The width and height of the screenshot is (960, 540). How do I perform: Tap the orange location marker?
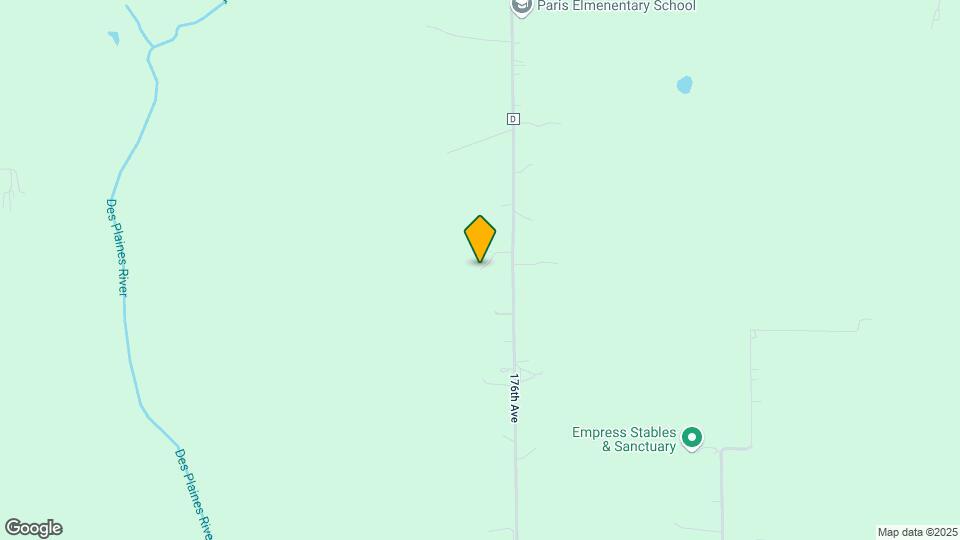[x=480, y=238]
